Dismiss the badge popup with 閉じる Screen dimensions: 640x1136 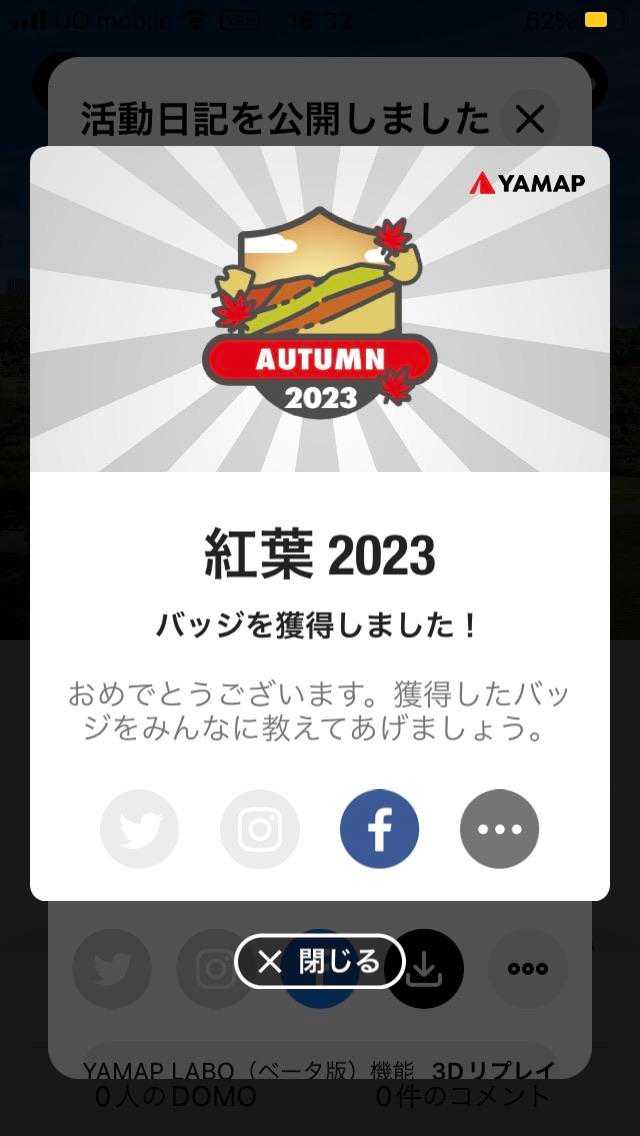(x=320, y=962)
